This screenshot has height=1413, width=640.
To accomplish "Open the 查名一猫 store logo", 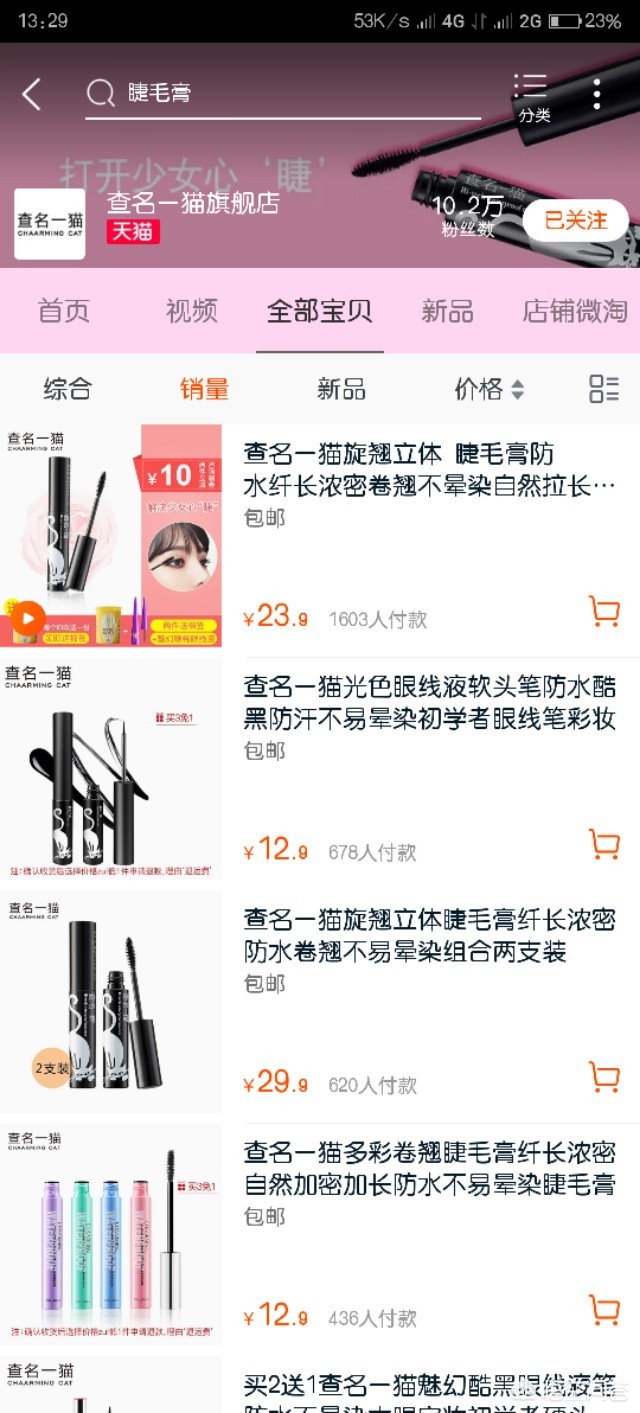I will tap(50, 224).
